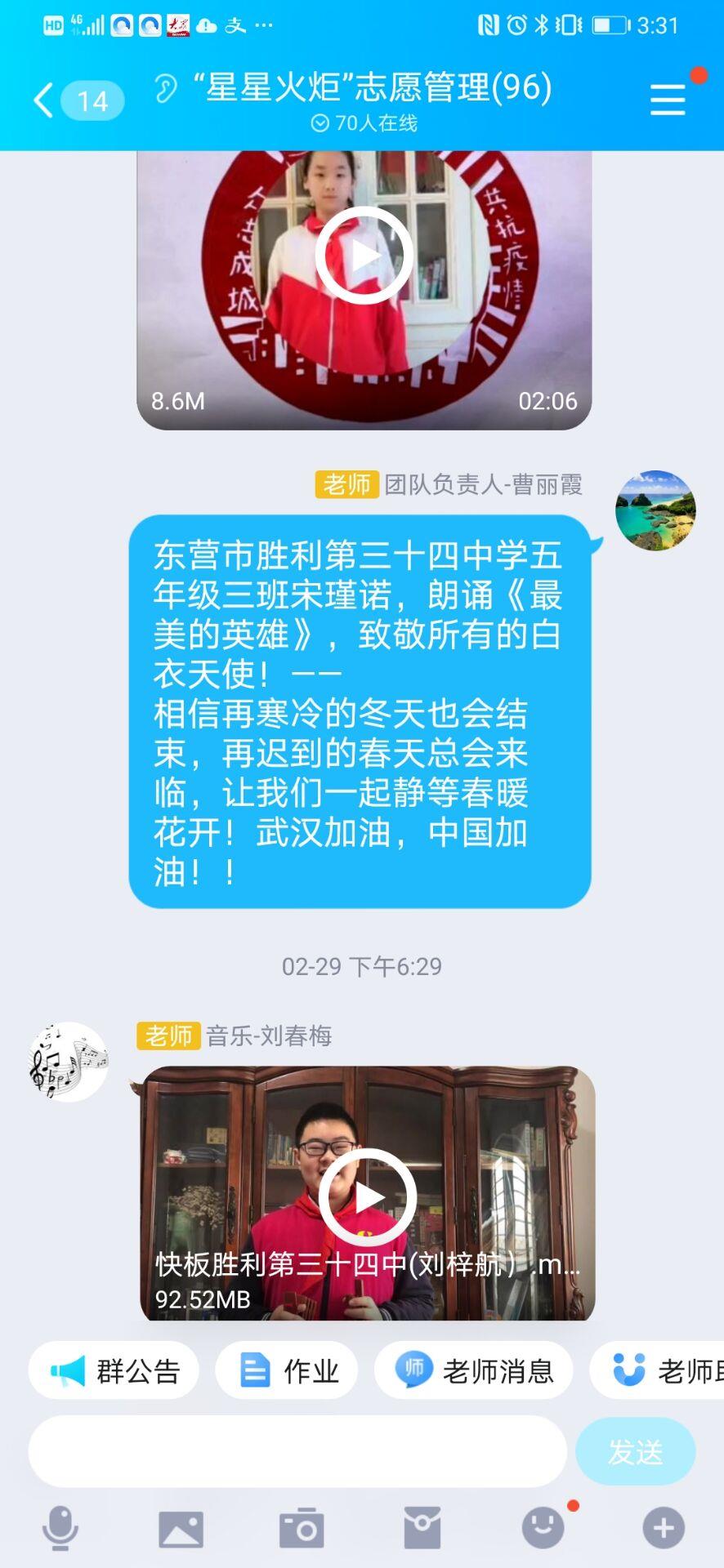View 老师消息 teacher messages
Image resolution: width=724 pixels, height=1568 pixels.
click(473, 1371)
